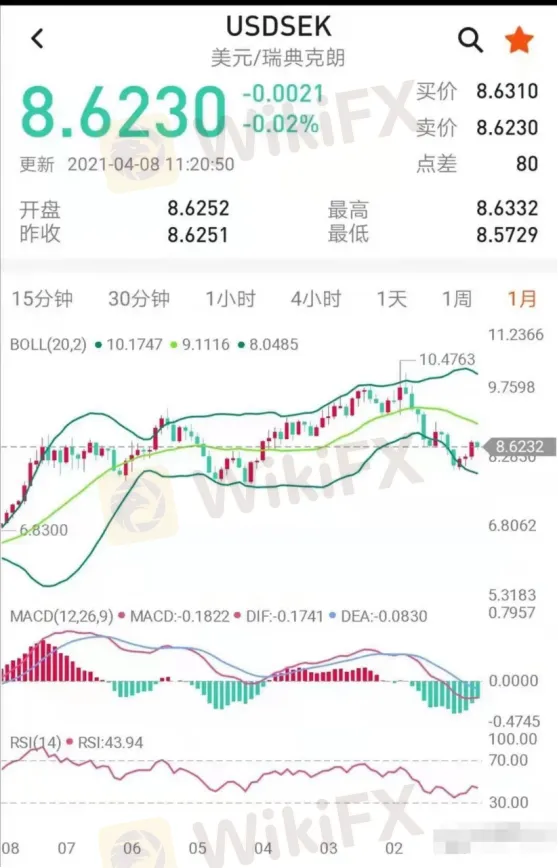This screenshot has height=868, width=558.
Task: Switch to the 1小时 chart
Action: (x=231, y=299)
